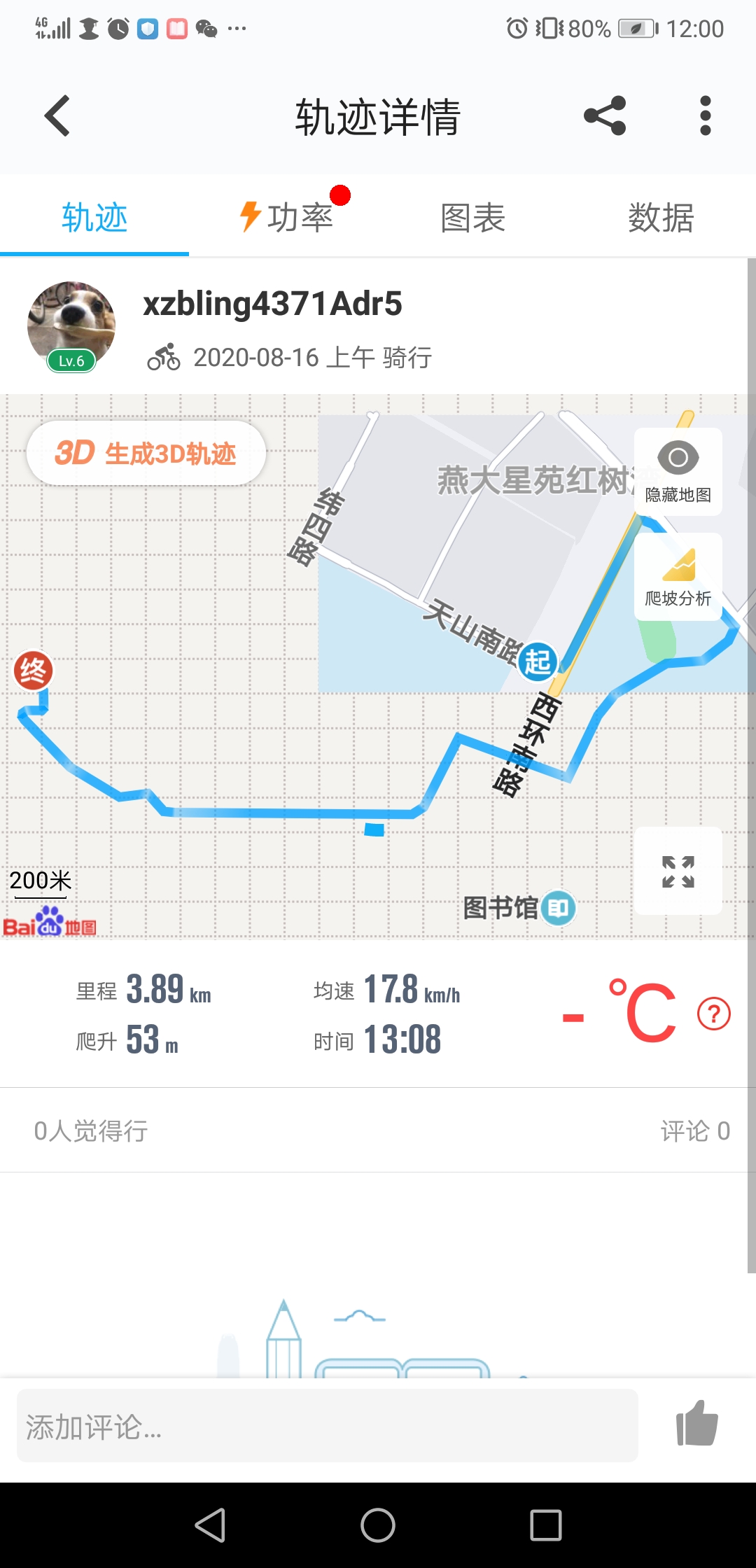This screenshot has height=1568, width=756.
Task: Open the overflow menu
Action: 705,116
